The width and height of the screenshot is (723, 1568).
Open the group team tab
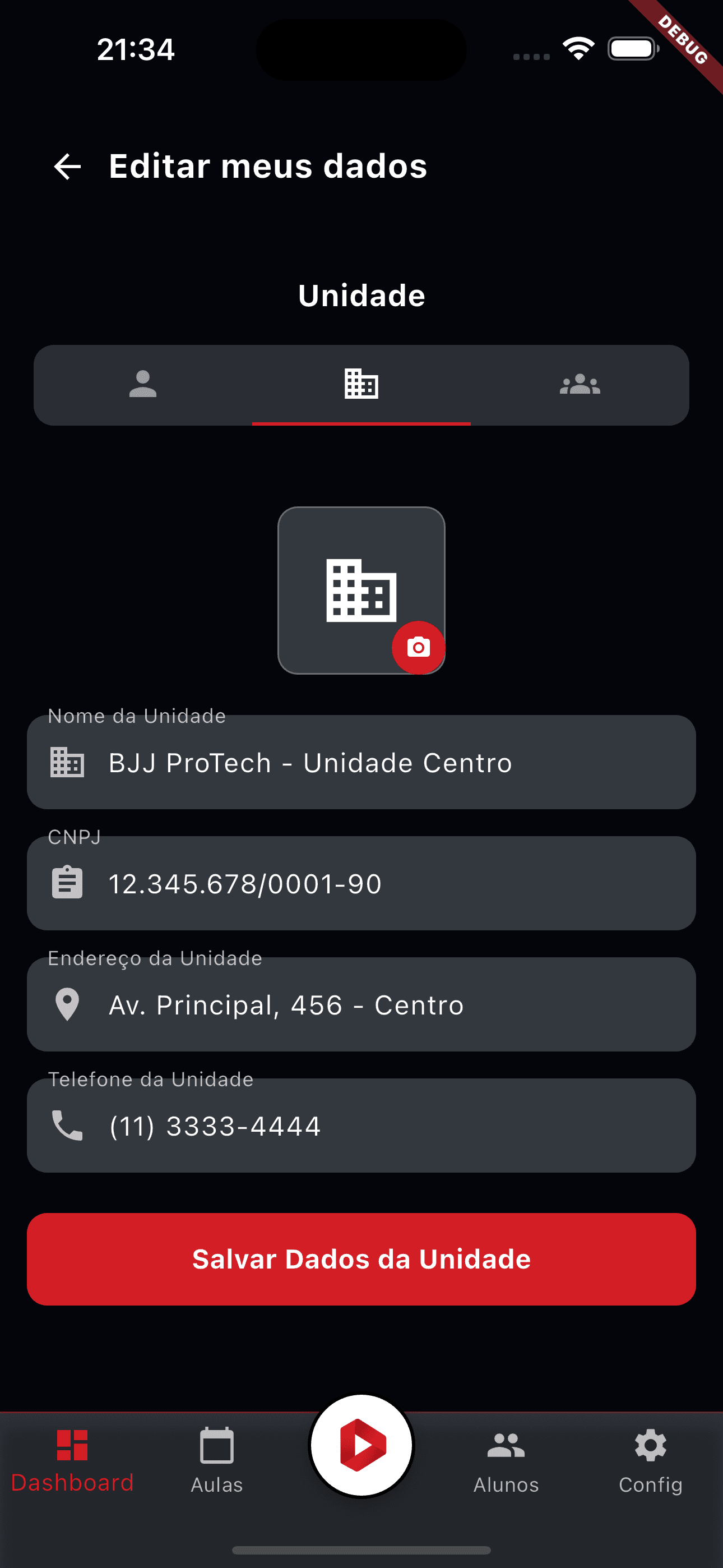click(580, 385)
